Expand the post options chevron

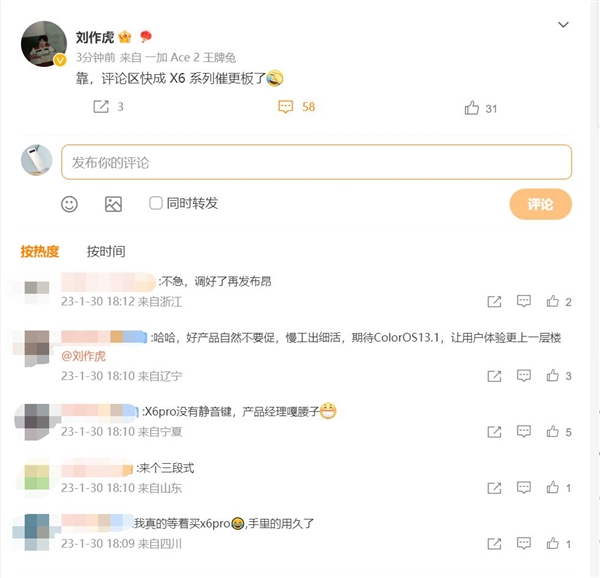pos(565,25)
